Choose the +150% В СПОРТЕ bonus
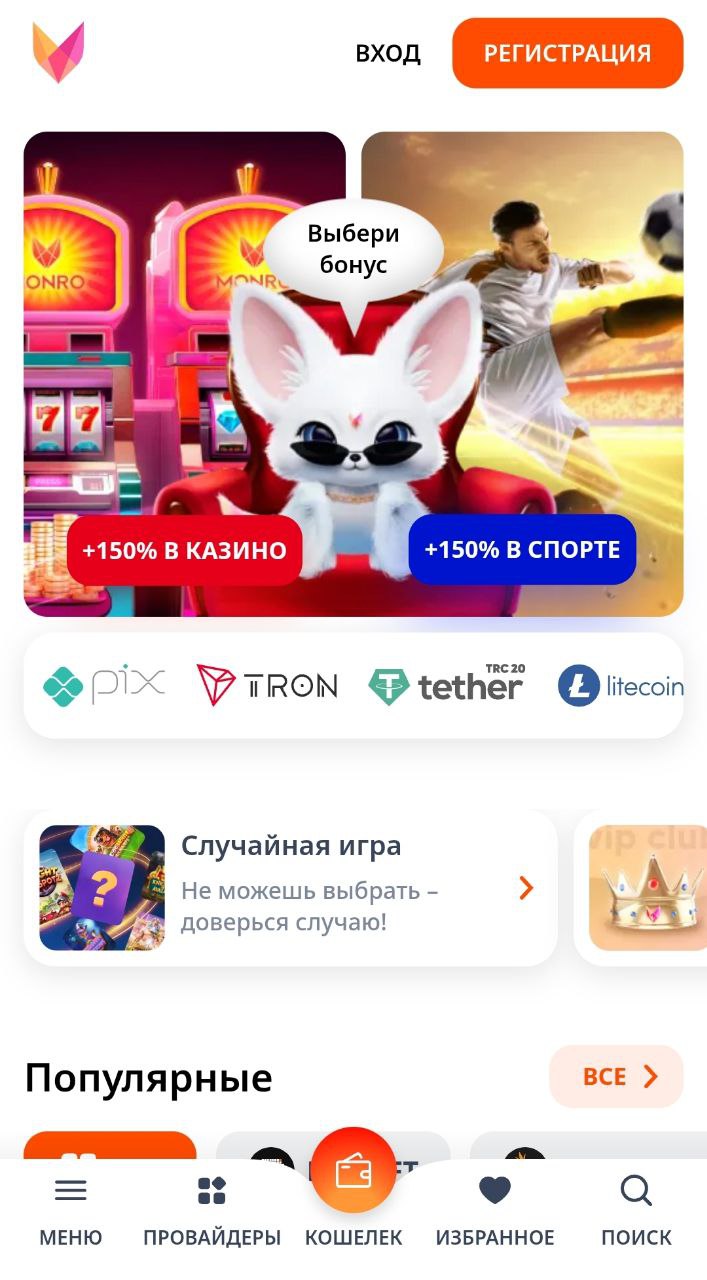 (x=522, y=549)
